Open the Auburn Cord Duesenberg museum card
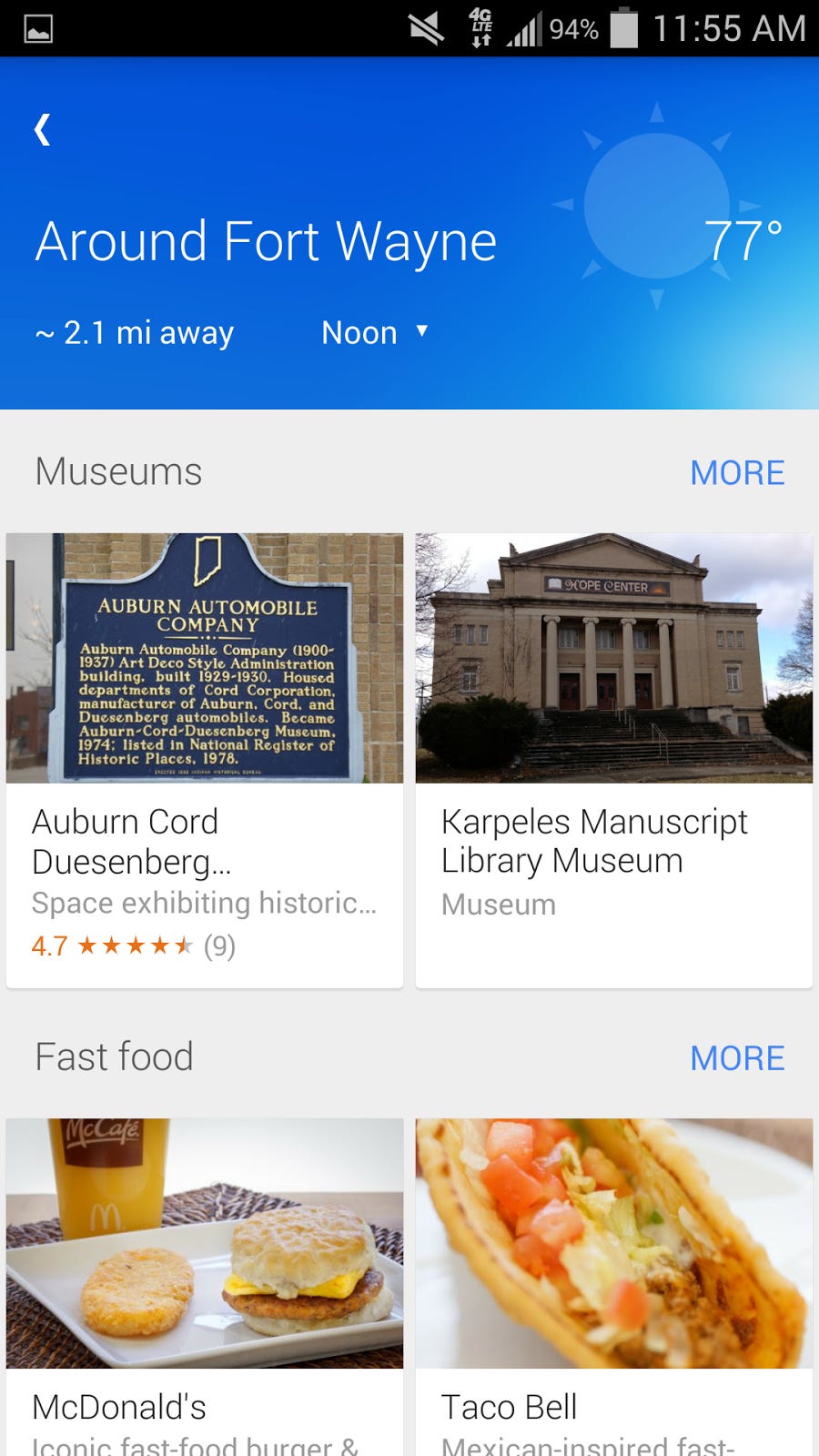The width and height of the screenshot is (819, 1456). (x=205, y=760)
